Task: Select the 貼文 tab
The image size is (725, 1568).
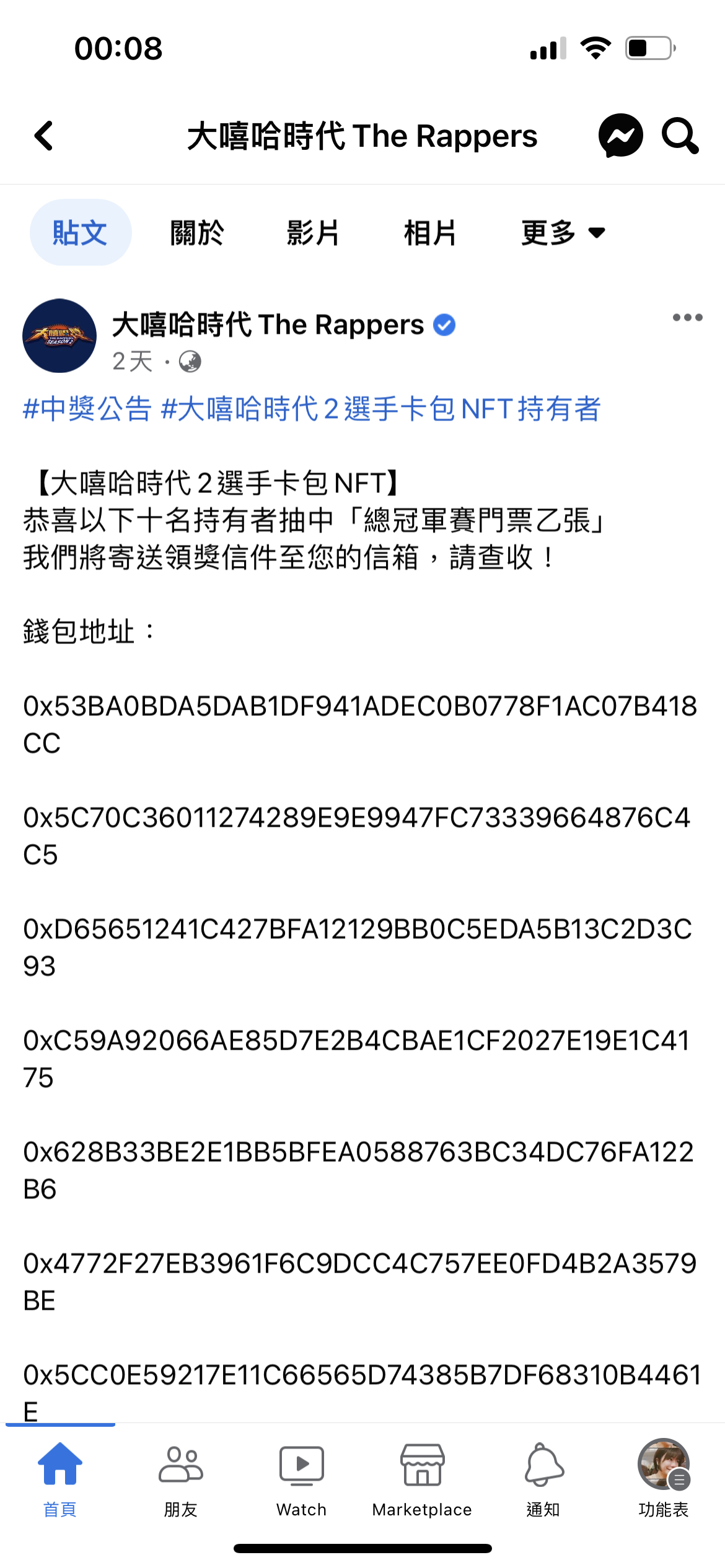Action: [x=81, y=233]
